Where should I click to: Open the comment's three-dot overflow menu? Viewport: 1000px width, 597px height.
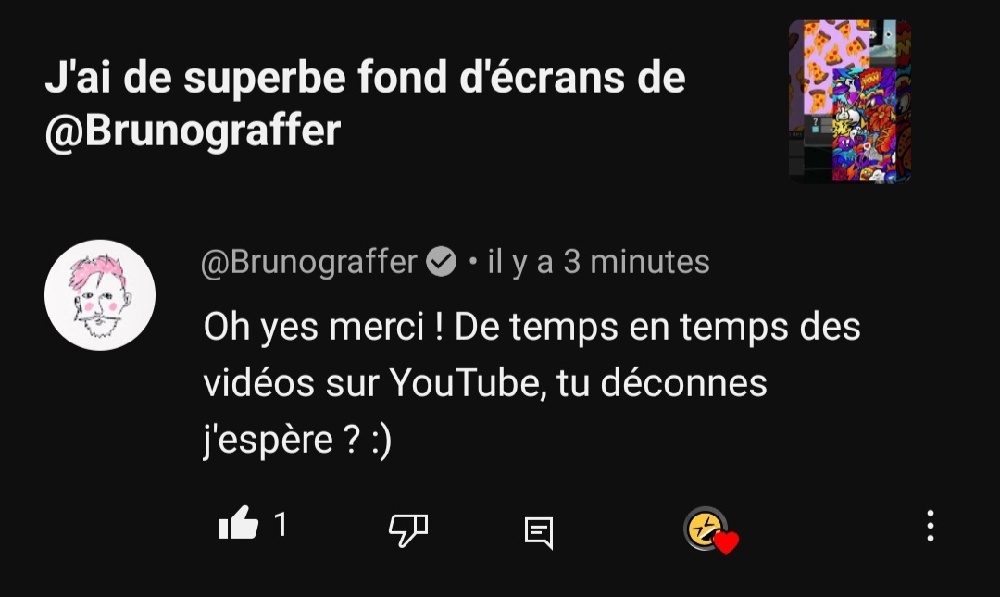point(930,526)
